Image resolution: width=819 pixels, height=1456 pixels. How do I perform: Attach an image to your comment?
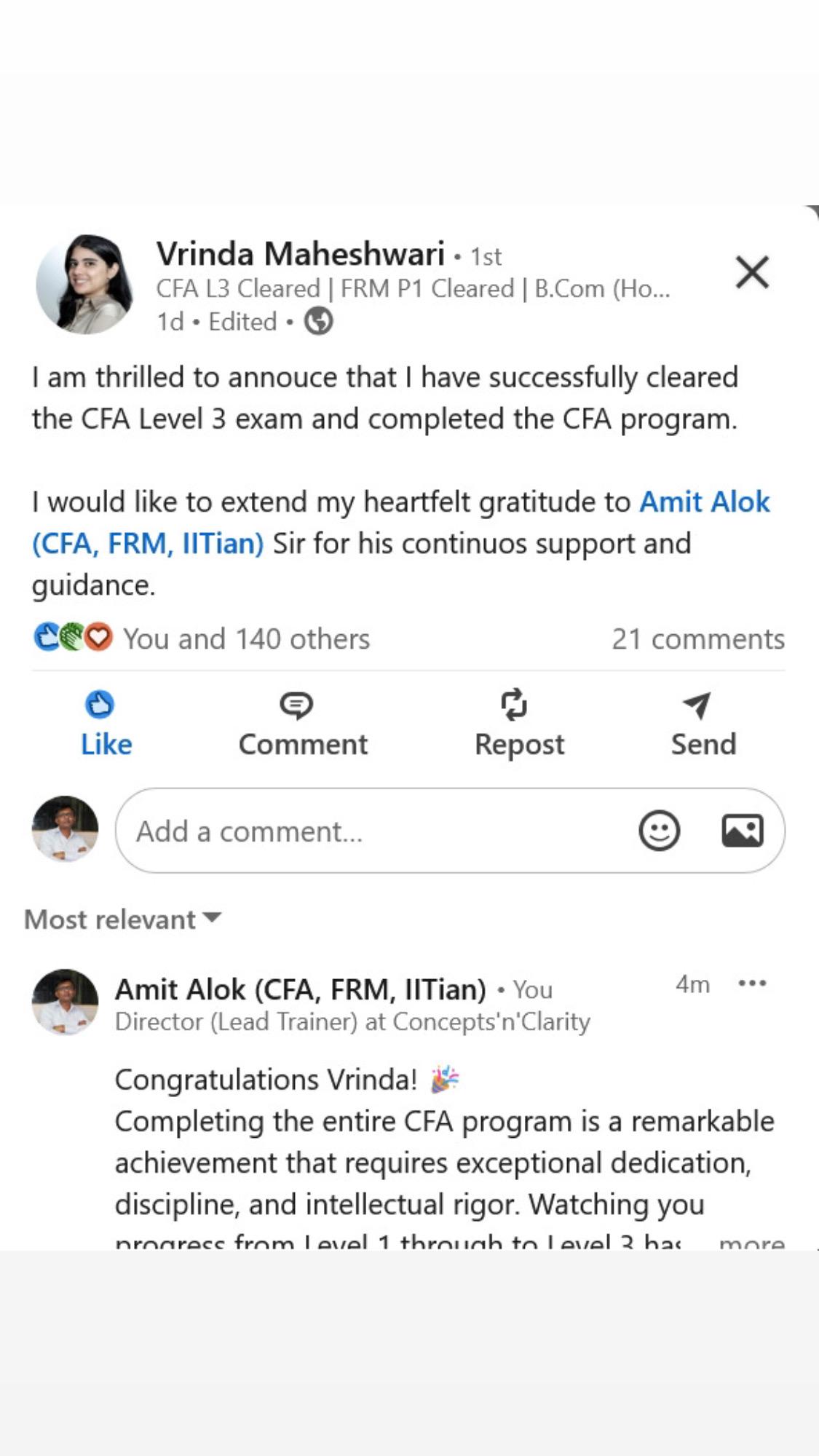click(742, 830)
